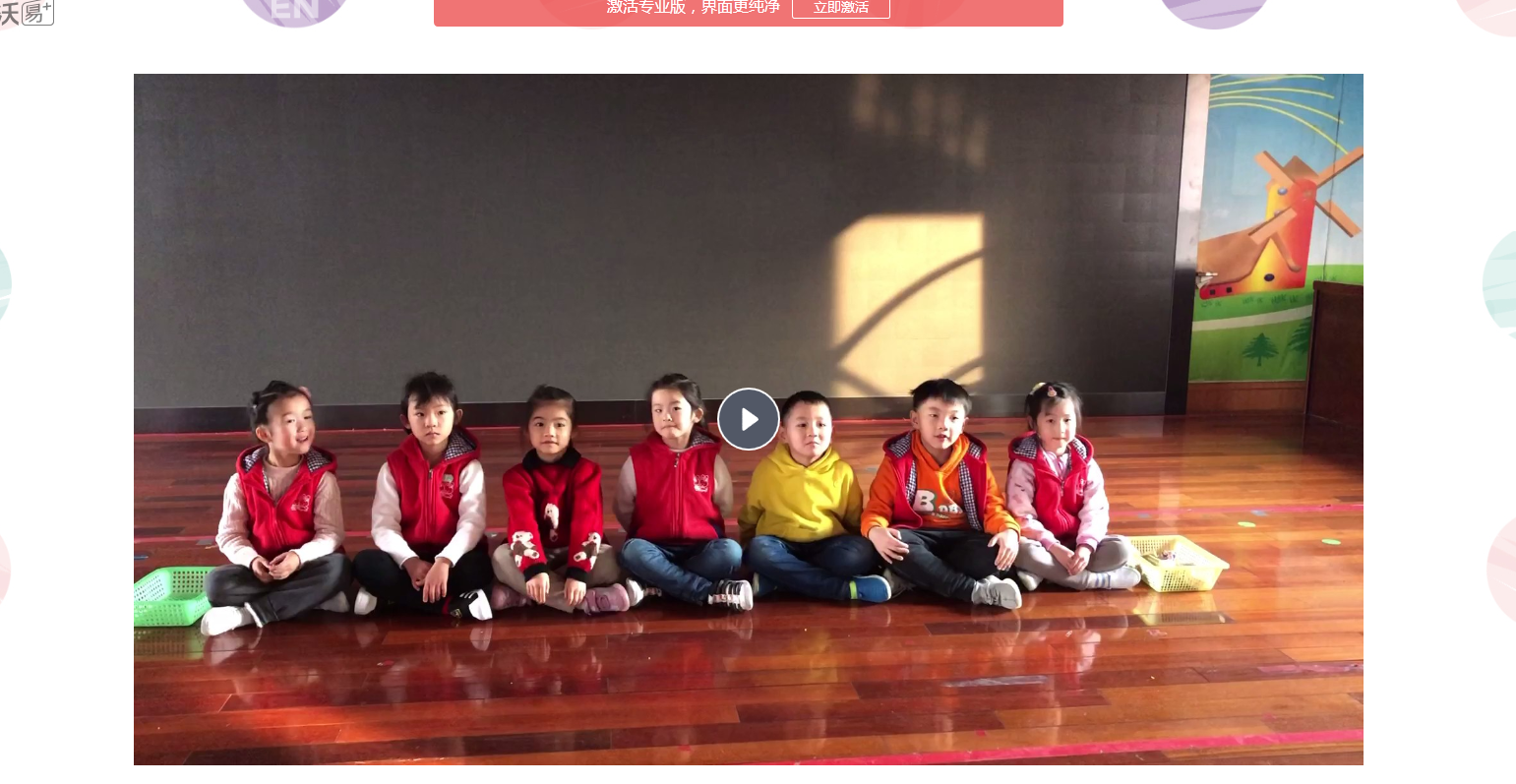1516x784 pixels.
Task: Play the classroom video
Action: (749, 419)
